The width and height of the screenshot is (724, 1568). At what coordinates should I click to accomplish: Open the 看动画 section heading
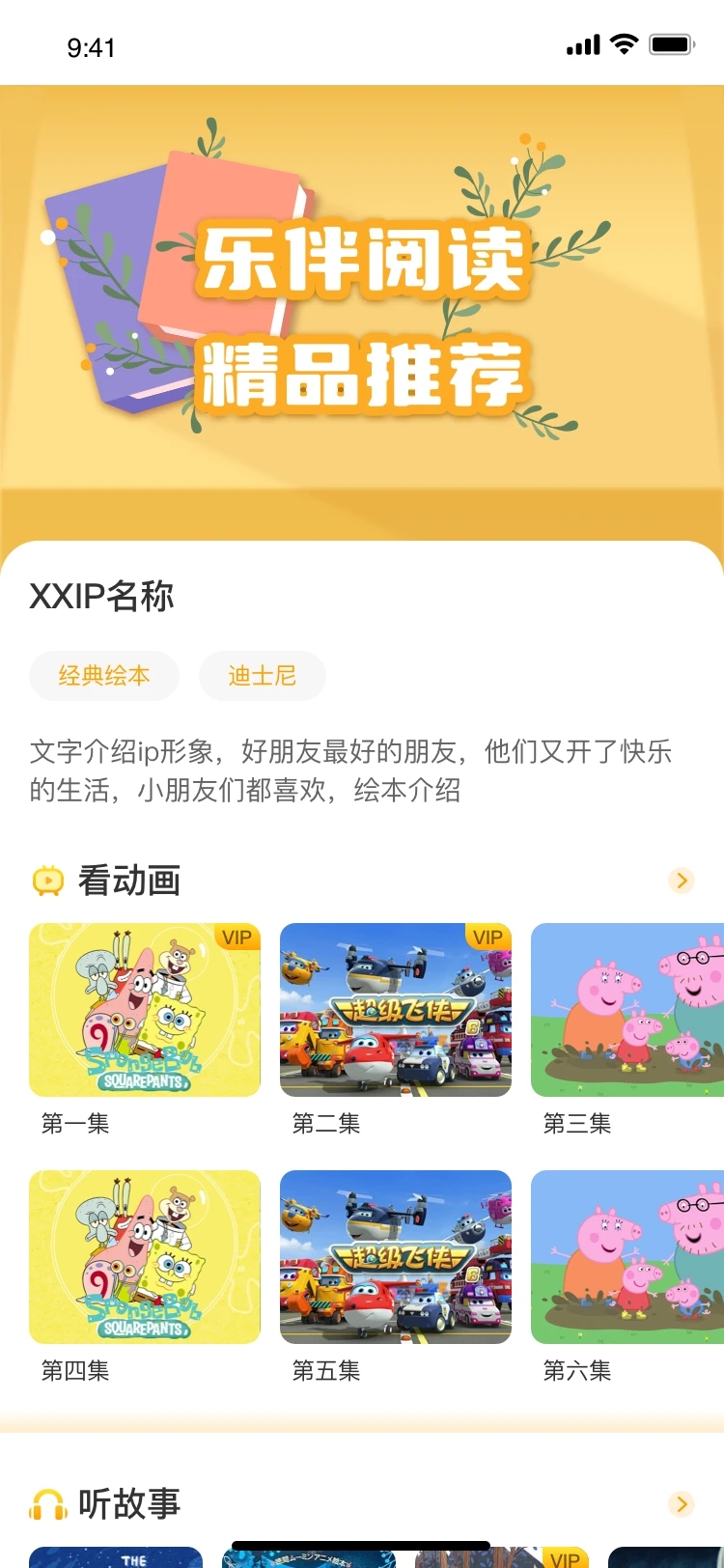pyautogui.click(x=130, y=880)
